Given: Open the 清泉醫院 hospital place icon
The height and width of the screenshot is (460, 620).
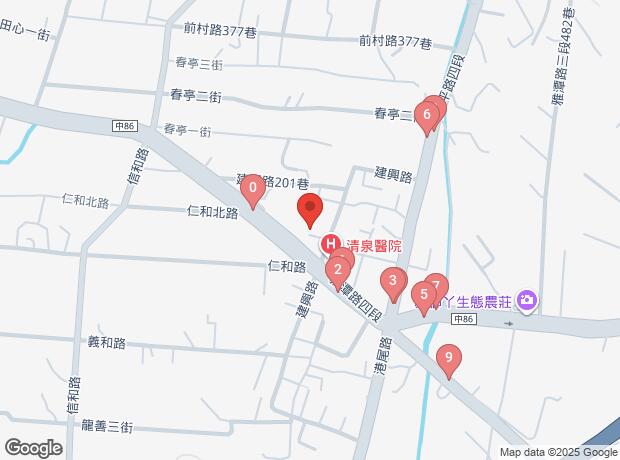Looking at the screenshot, I should click(x=329, y=243).
